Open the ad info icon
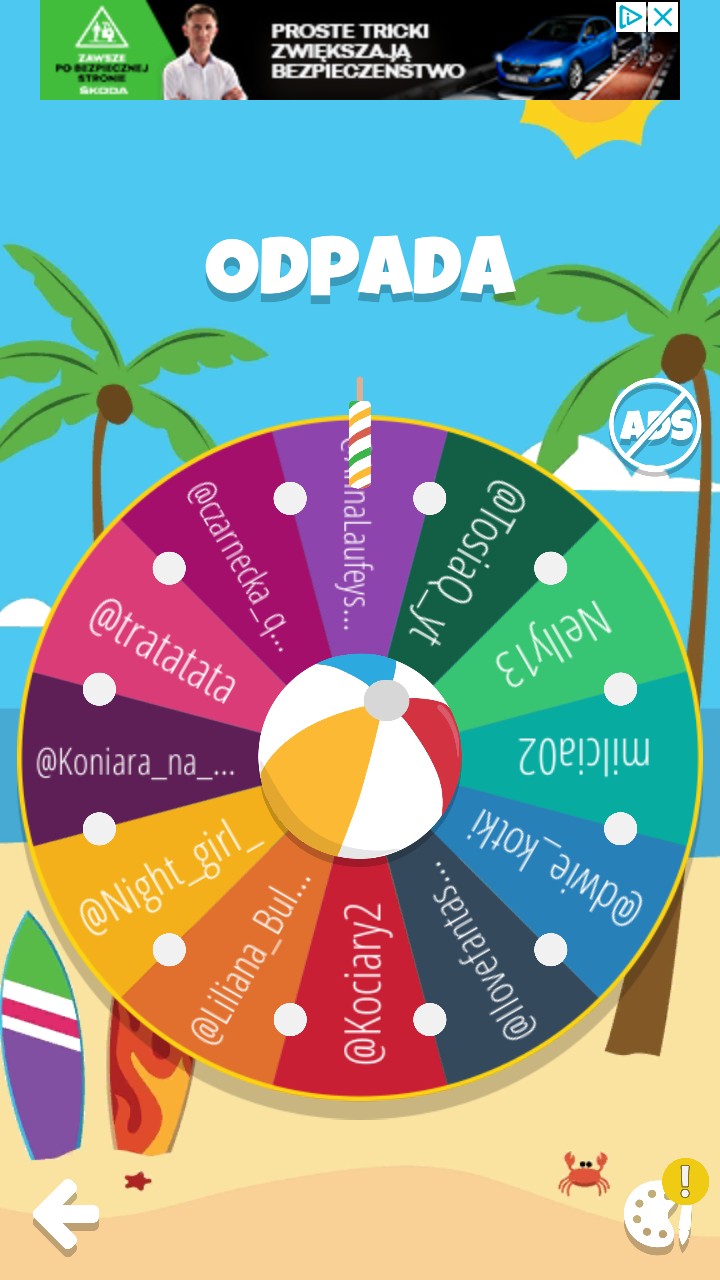 point(630,17)
